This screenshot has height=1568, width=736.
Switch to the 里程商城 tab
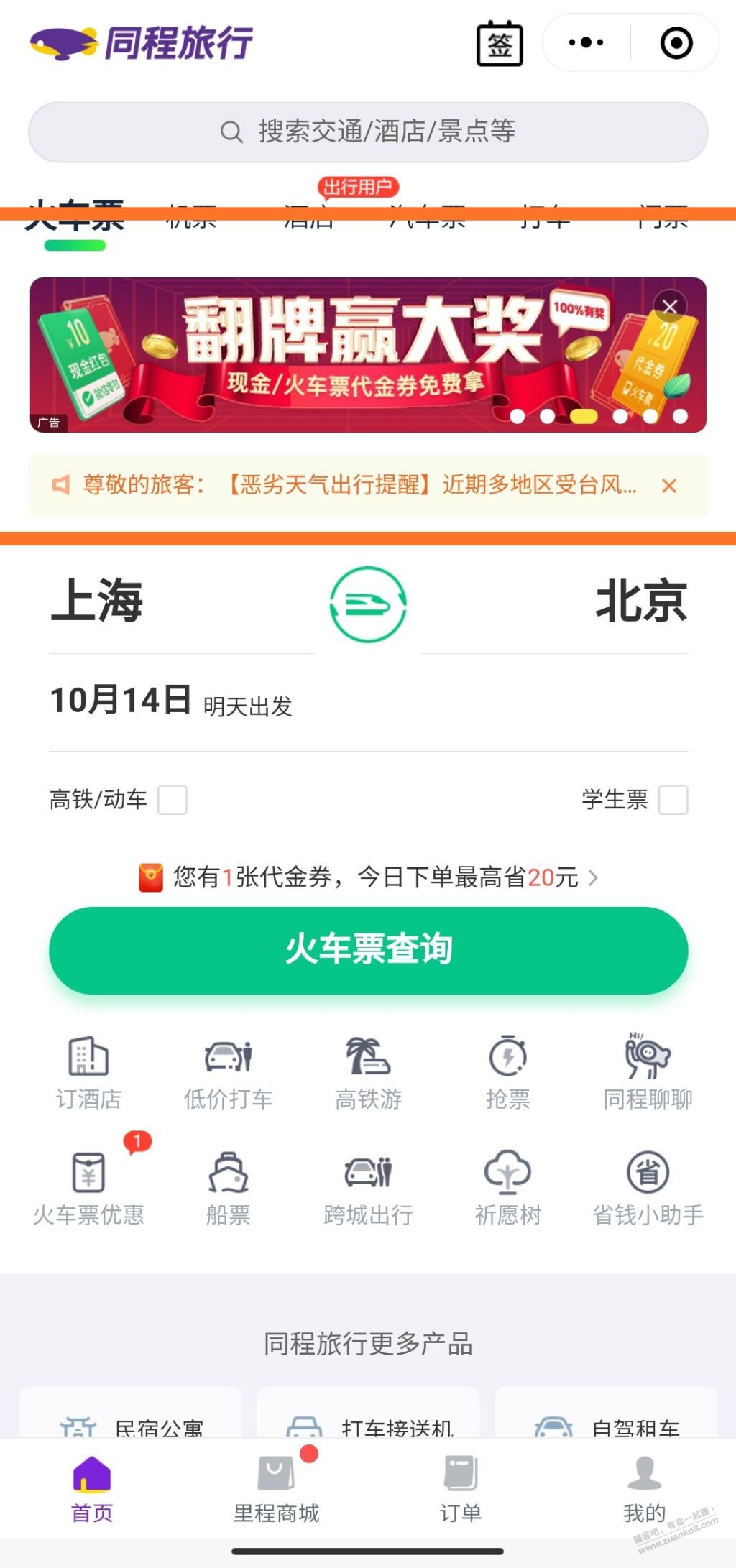[x=276, y=1489]
